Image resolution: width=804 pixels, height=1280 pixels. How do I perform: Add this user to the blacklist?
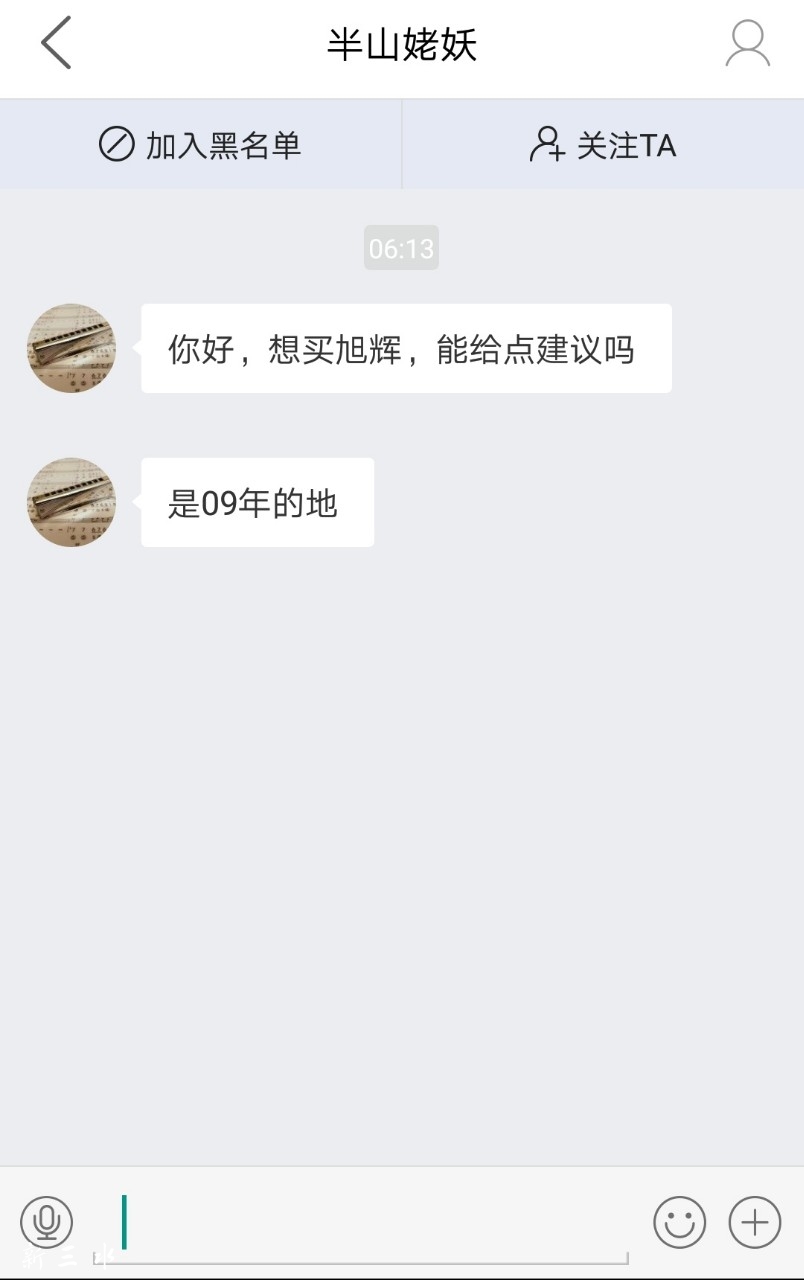pyautogui.click(x=200, y=146)
